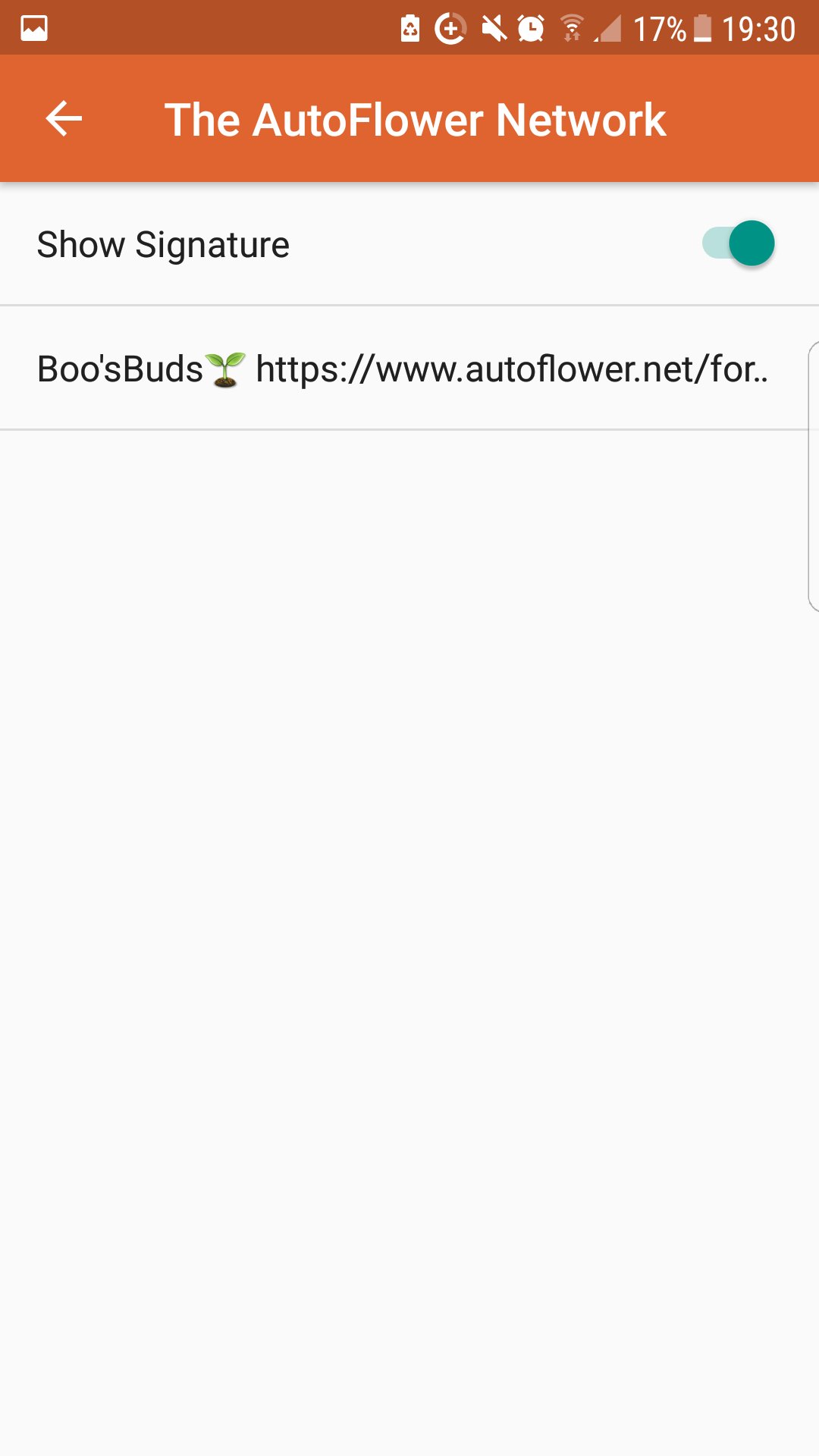Turn off the Show Signature switch

pyautogui.click(x=738, y=244)
